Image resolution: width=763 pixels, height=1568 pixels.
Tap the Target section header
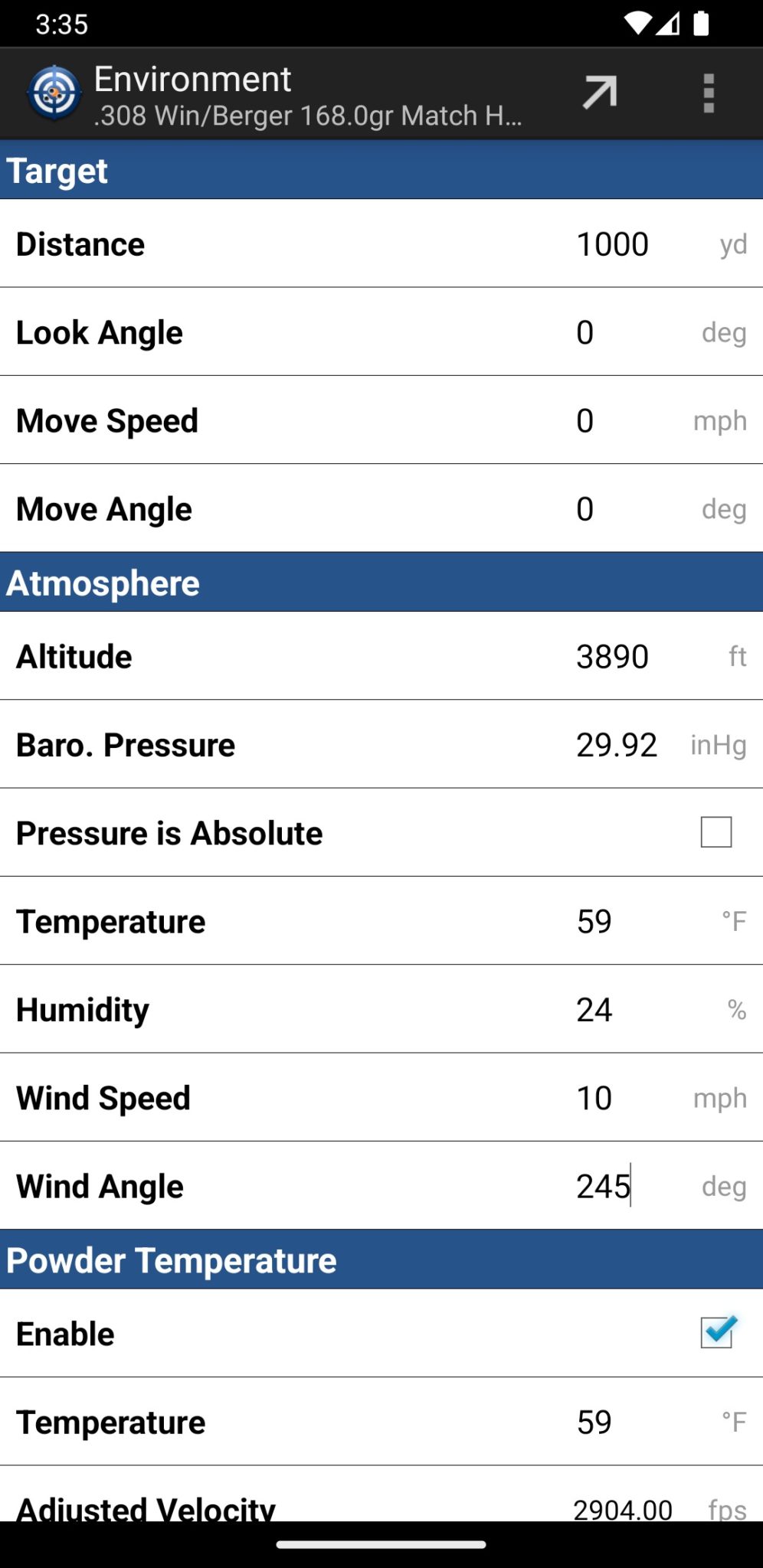57,170
